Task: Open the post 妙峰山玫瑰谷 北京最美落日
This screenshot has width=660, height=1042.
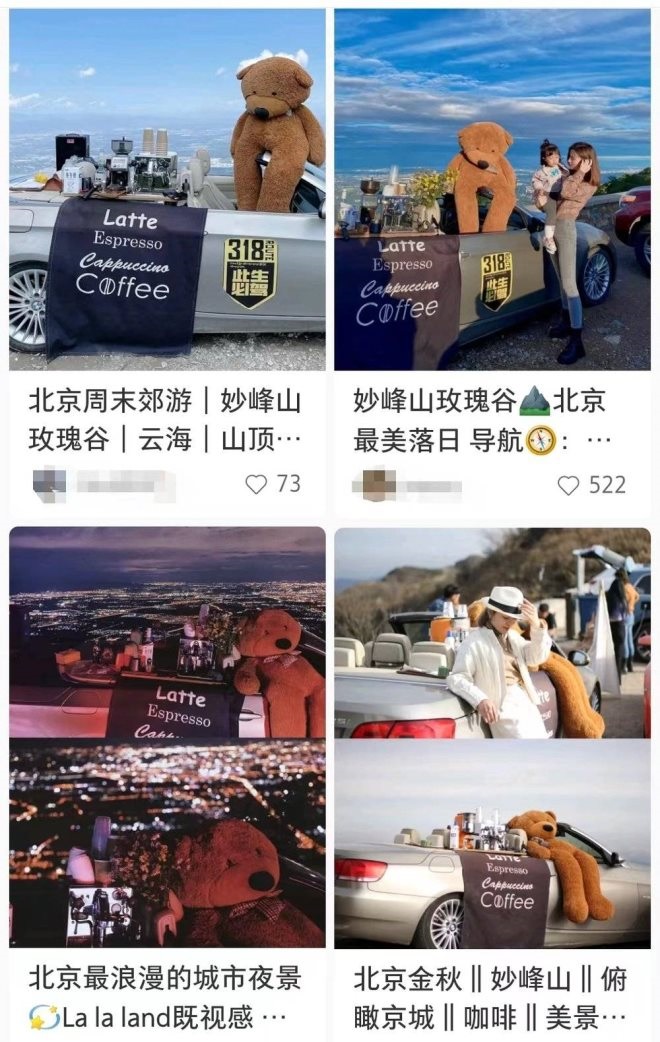Action: 492,190
